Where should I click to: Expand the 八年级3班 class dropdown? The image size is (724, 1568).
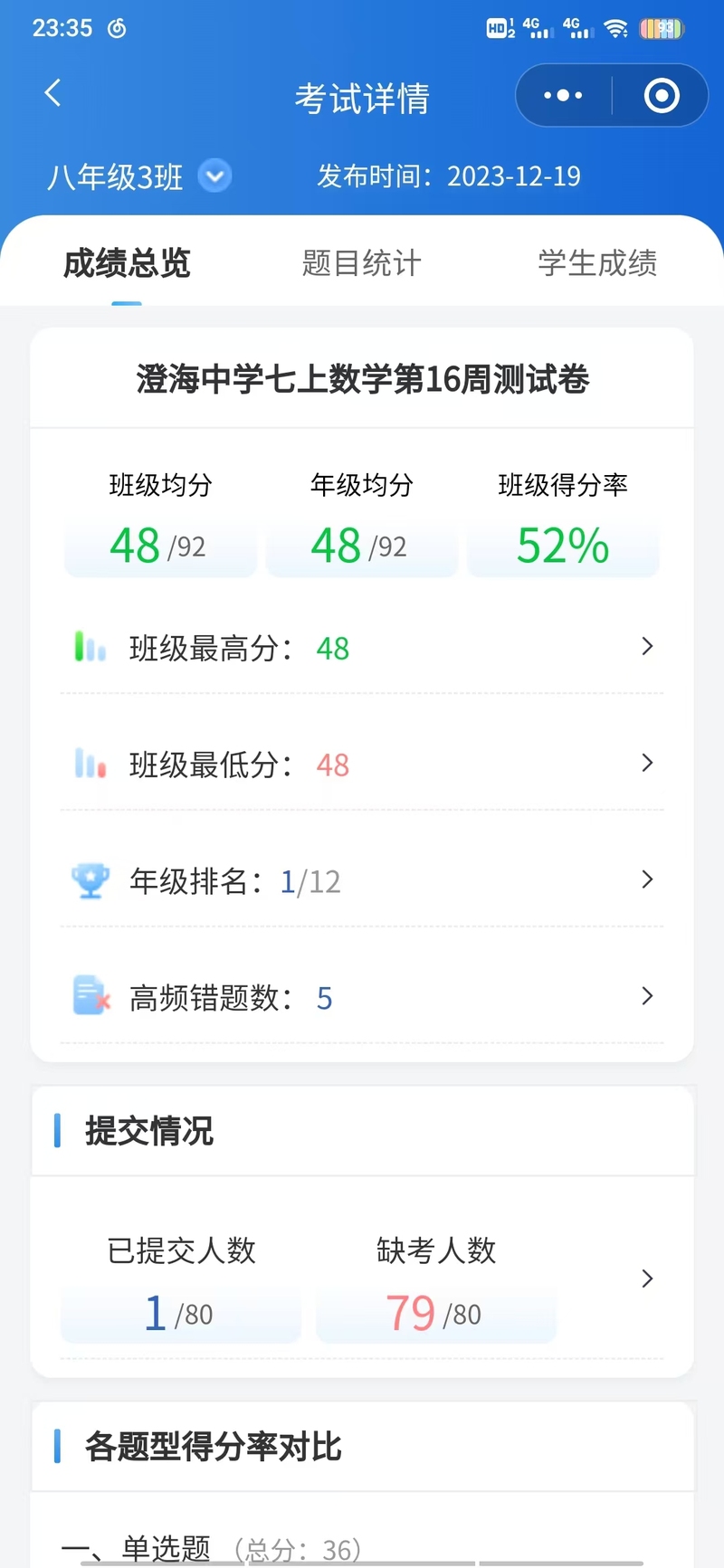click(x=214, y=176)
